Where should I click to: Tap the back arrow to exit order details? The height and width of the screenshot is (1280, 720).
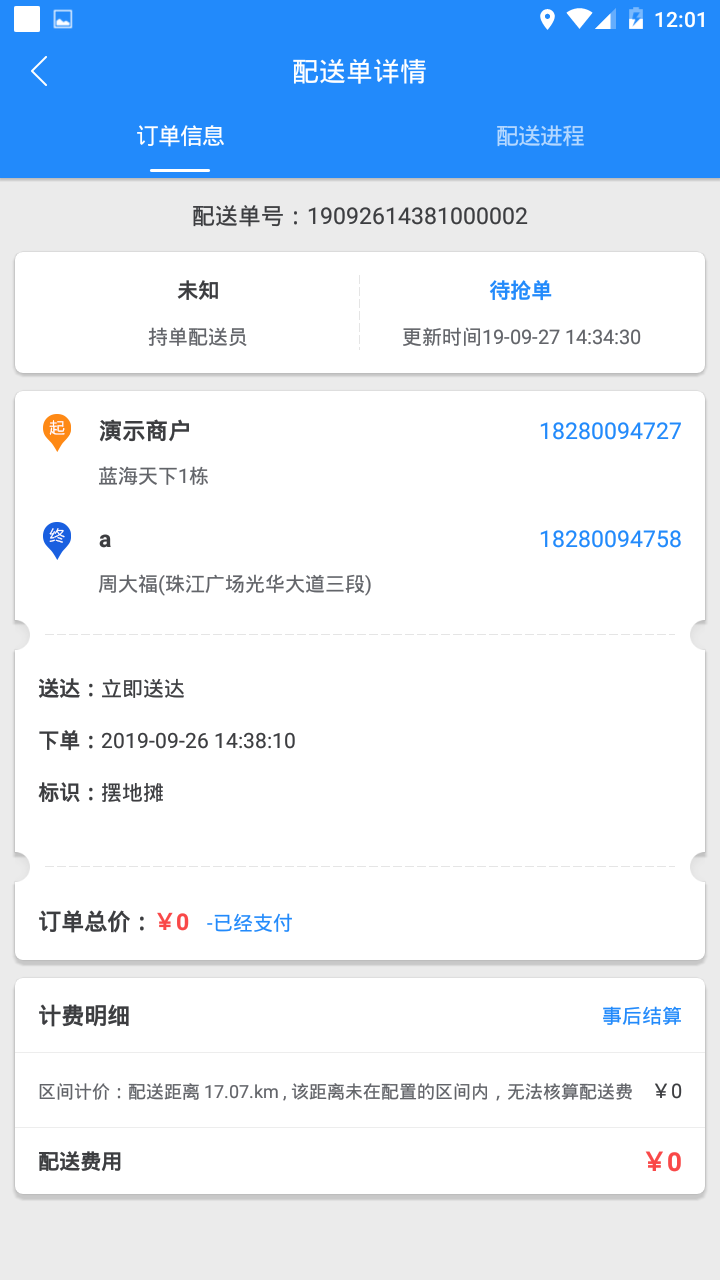coord(38,72)
